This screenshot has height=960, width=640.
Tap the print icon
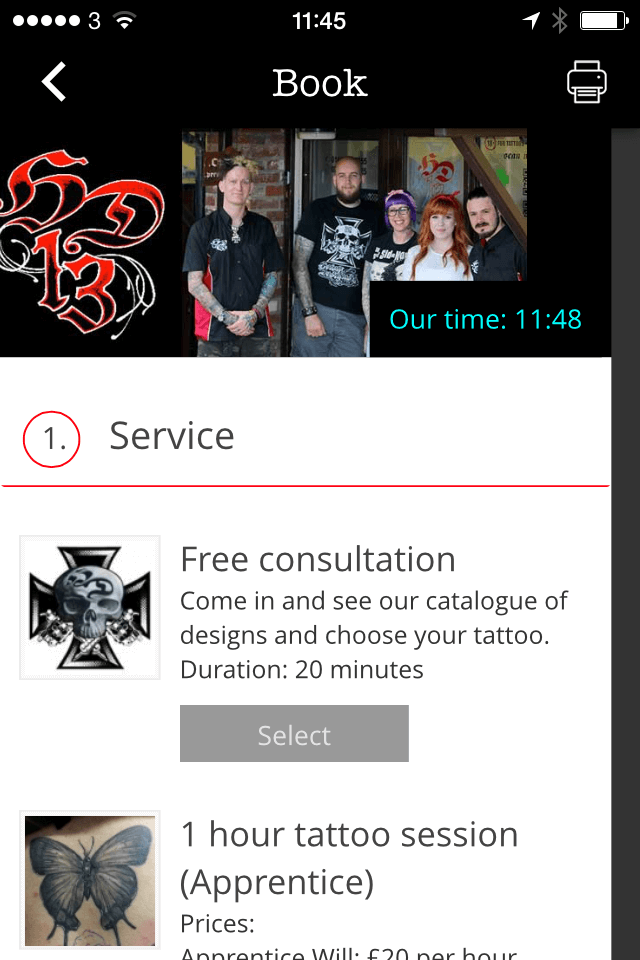(x=587, y=82)
